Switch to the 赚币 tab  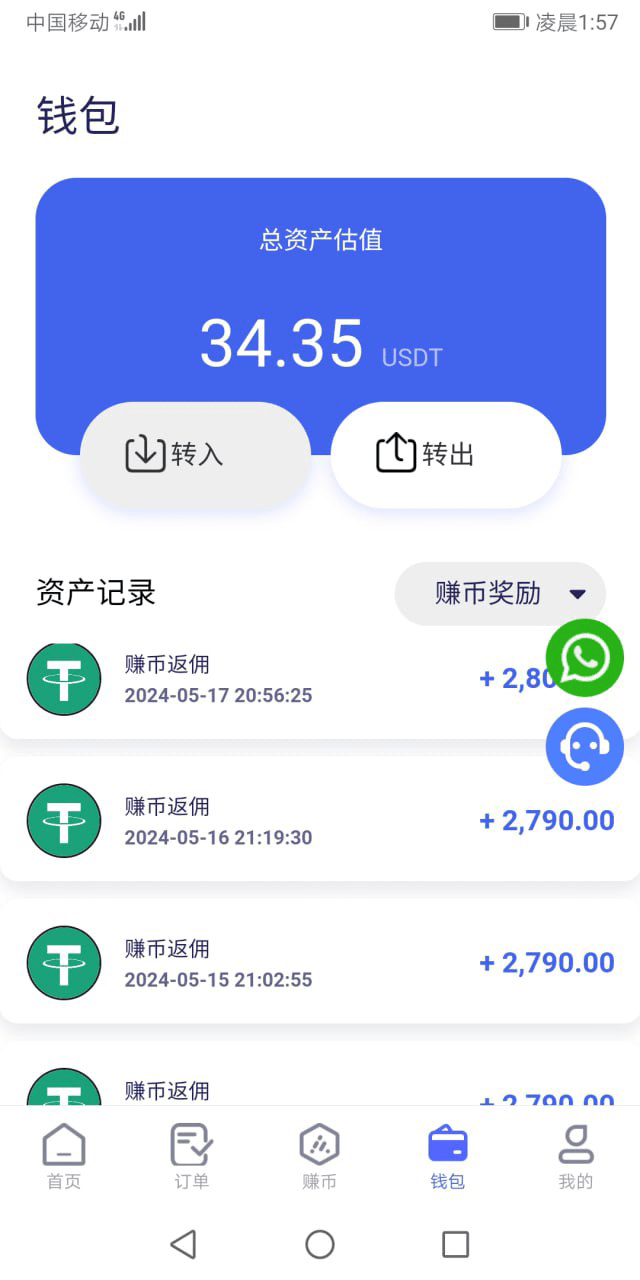pos(319,1157)
